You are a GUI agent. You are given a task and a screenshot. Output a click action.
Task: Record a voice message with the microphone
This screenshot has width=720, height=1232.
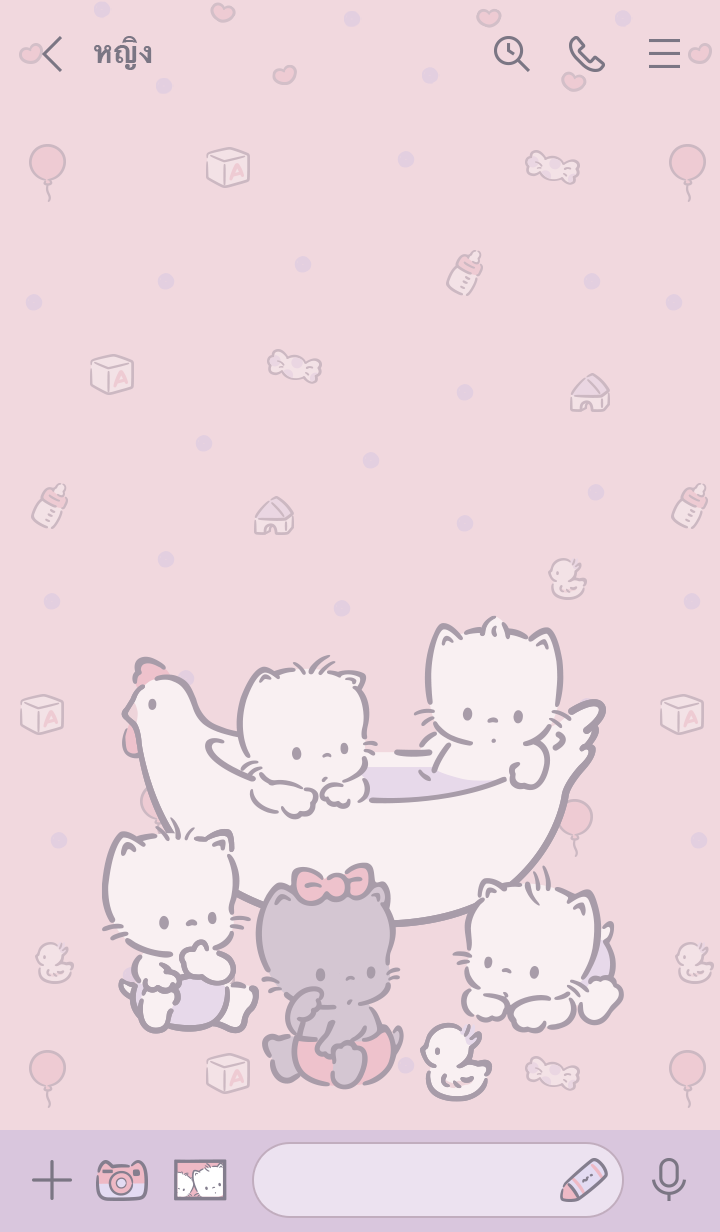point(668,1180)
